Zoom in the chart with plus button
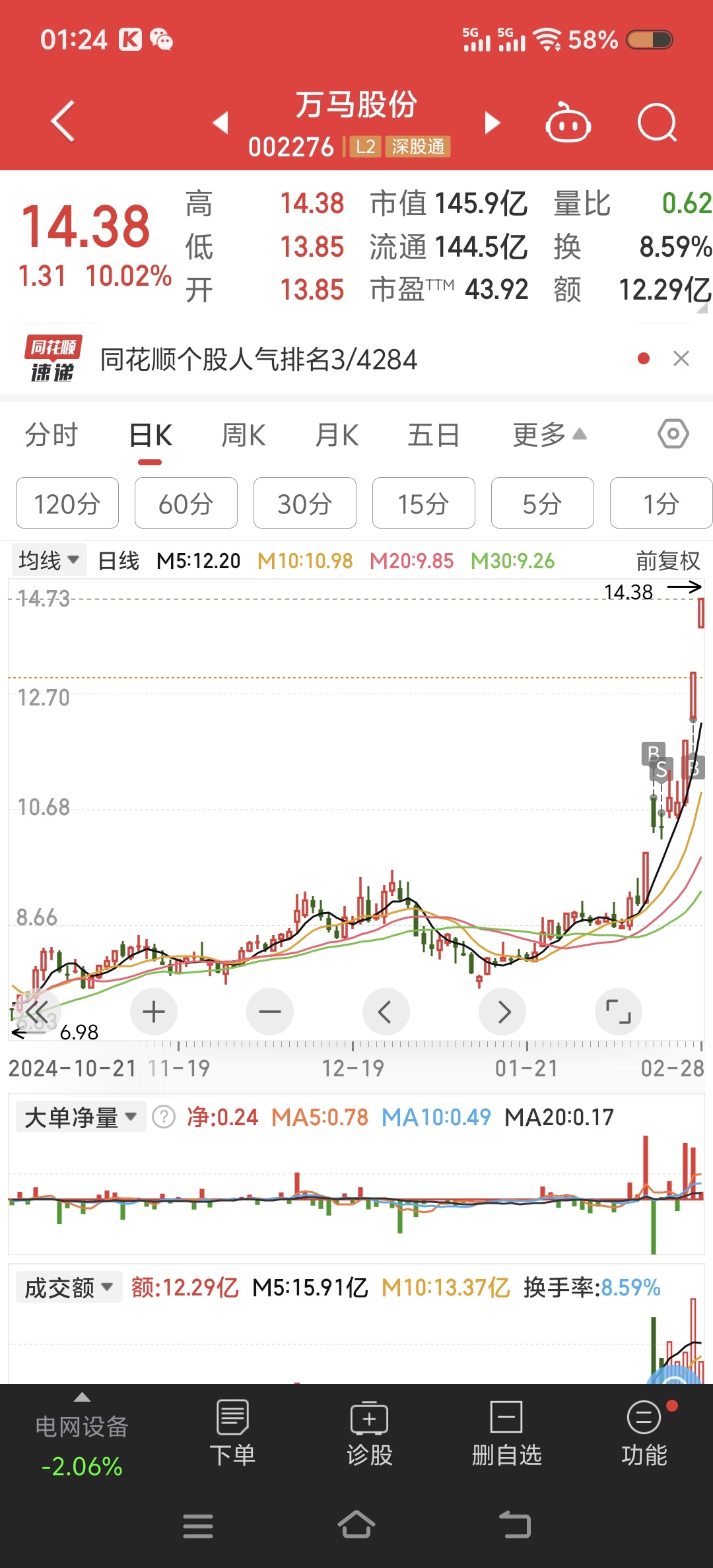 (154, 1012)
